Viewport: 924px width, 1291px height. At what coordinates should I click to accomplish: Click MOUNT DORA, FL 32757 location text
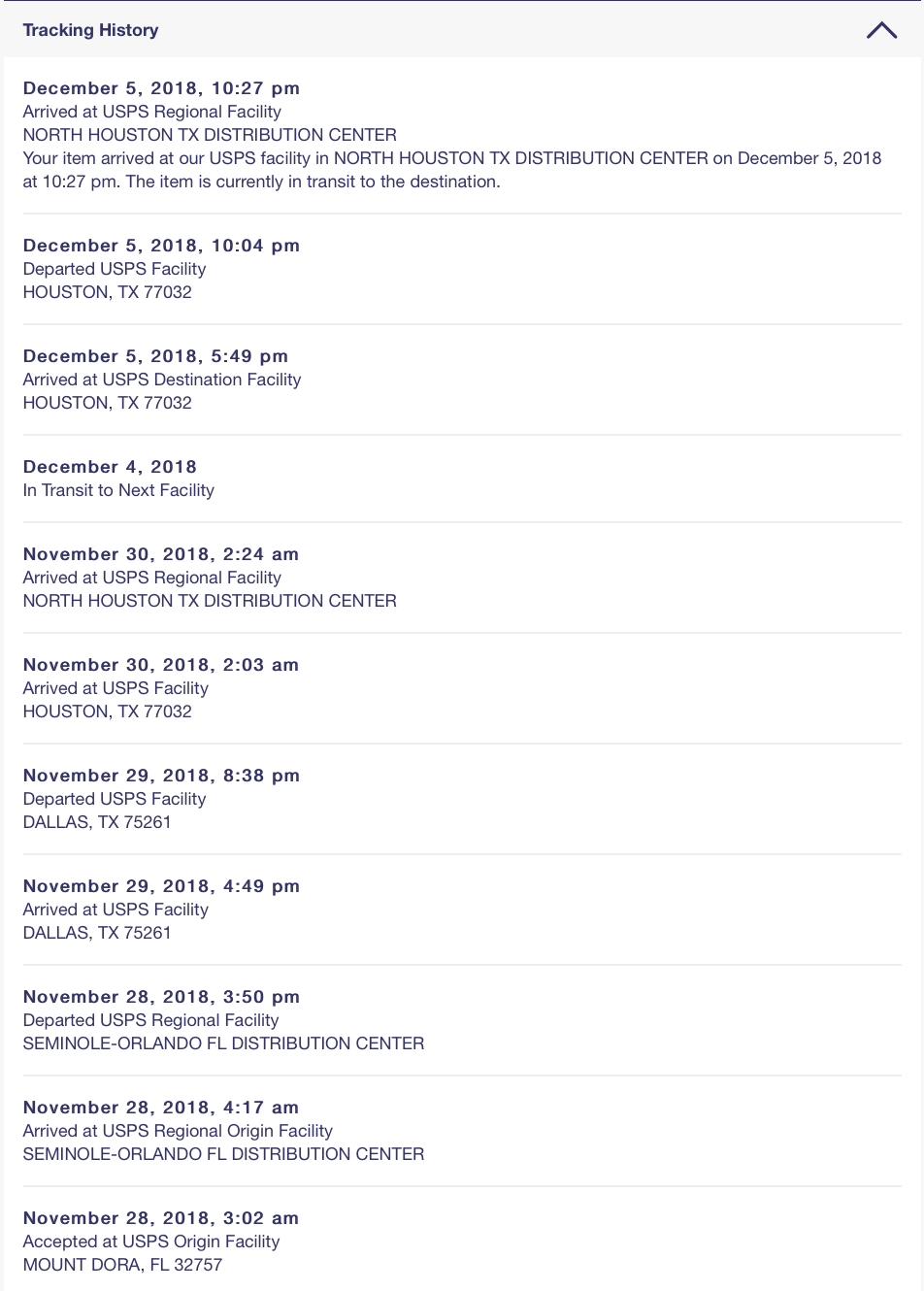click(122, 1265)
